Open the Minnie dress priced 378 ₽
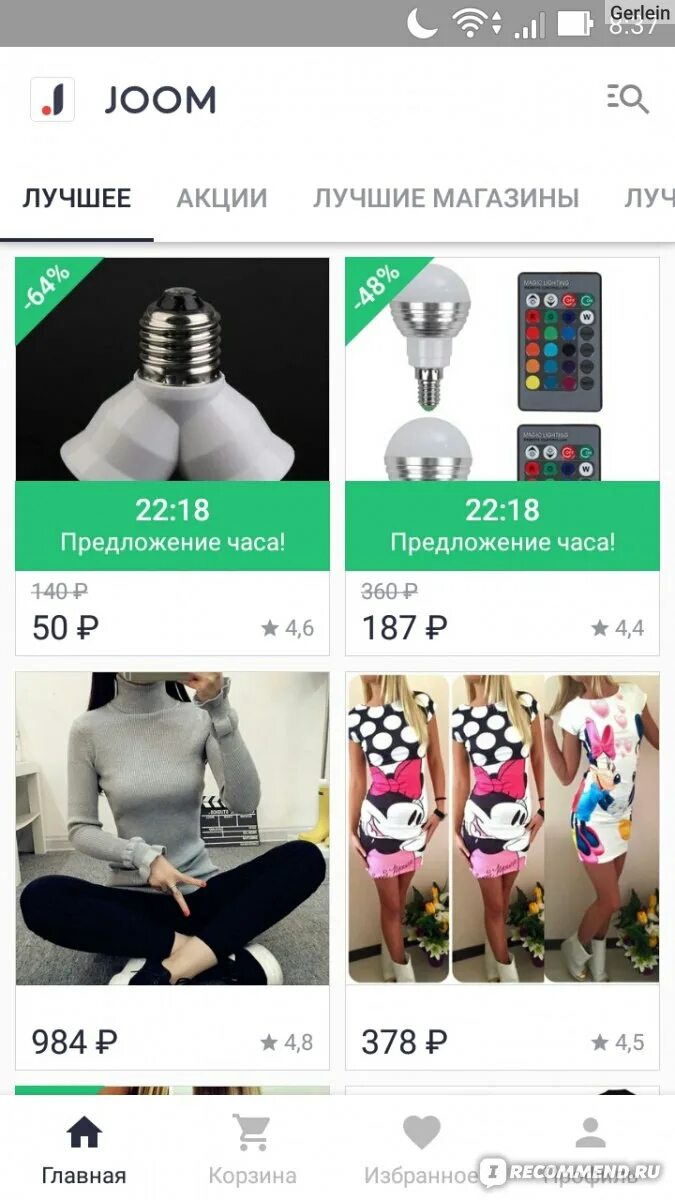This screenshot has height=1200, width=675. tap(502, 871)
